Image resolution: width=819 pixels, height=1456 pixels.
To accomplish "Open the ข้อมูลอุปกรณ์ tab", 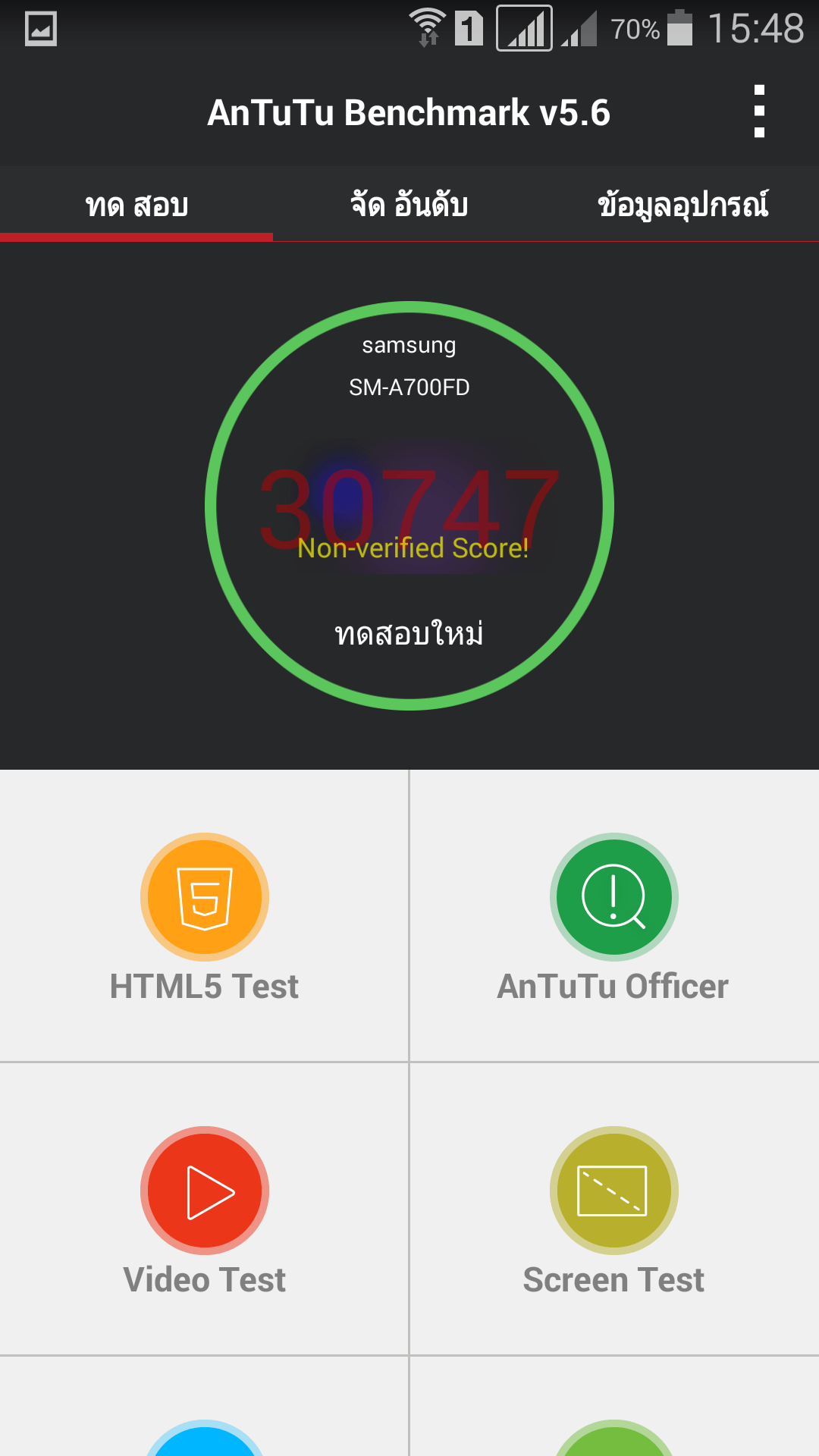I will [x=682, y=205].
